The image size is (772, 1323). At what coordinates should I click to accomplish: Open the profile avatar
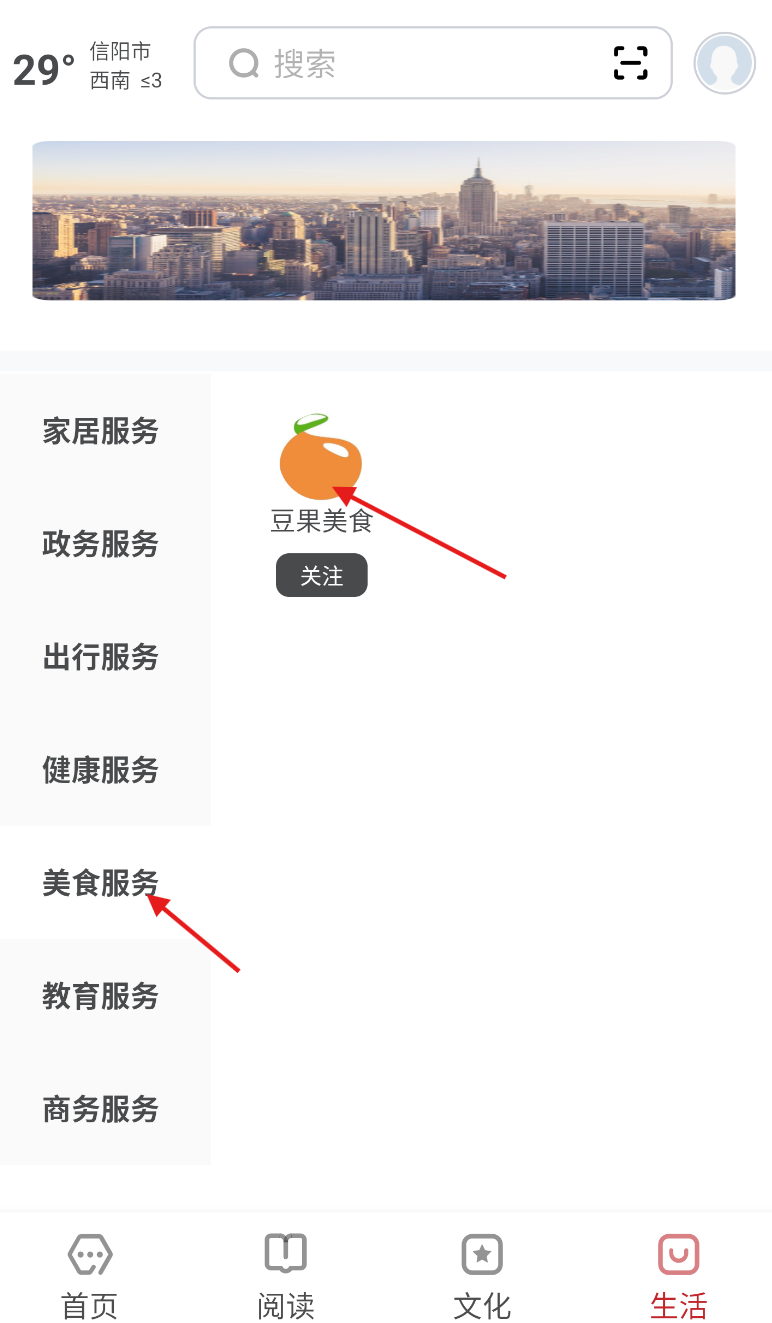(724, 64)
